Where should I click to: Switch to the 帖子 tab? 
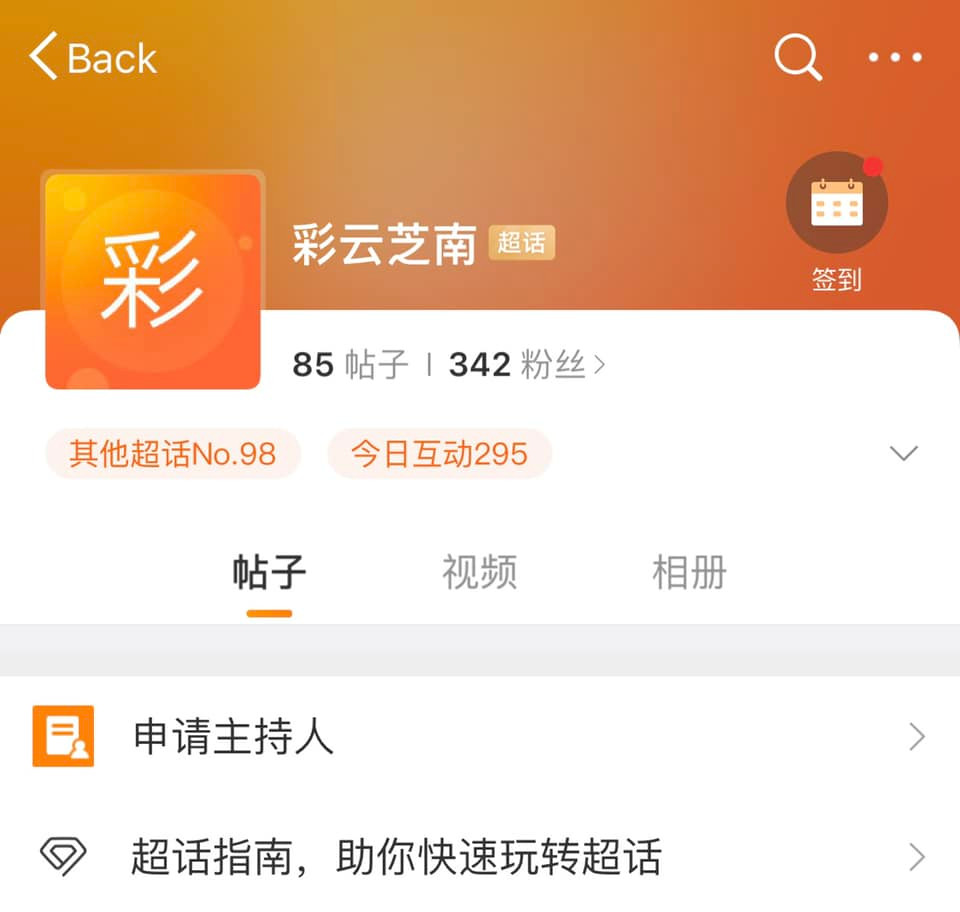point(269,574)
